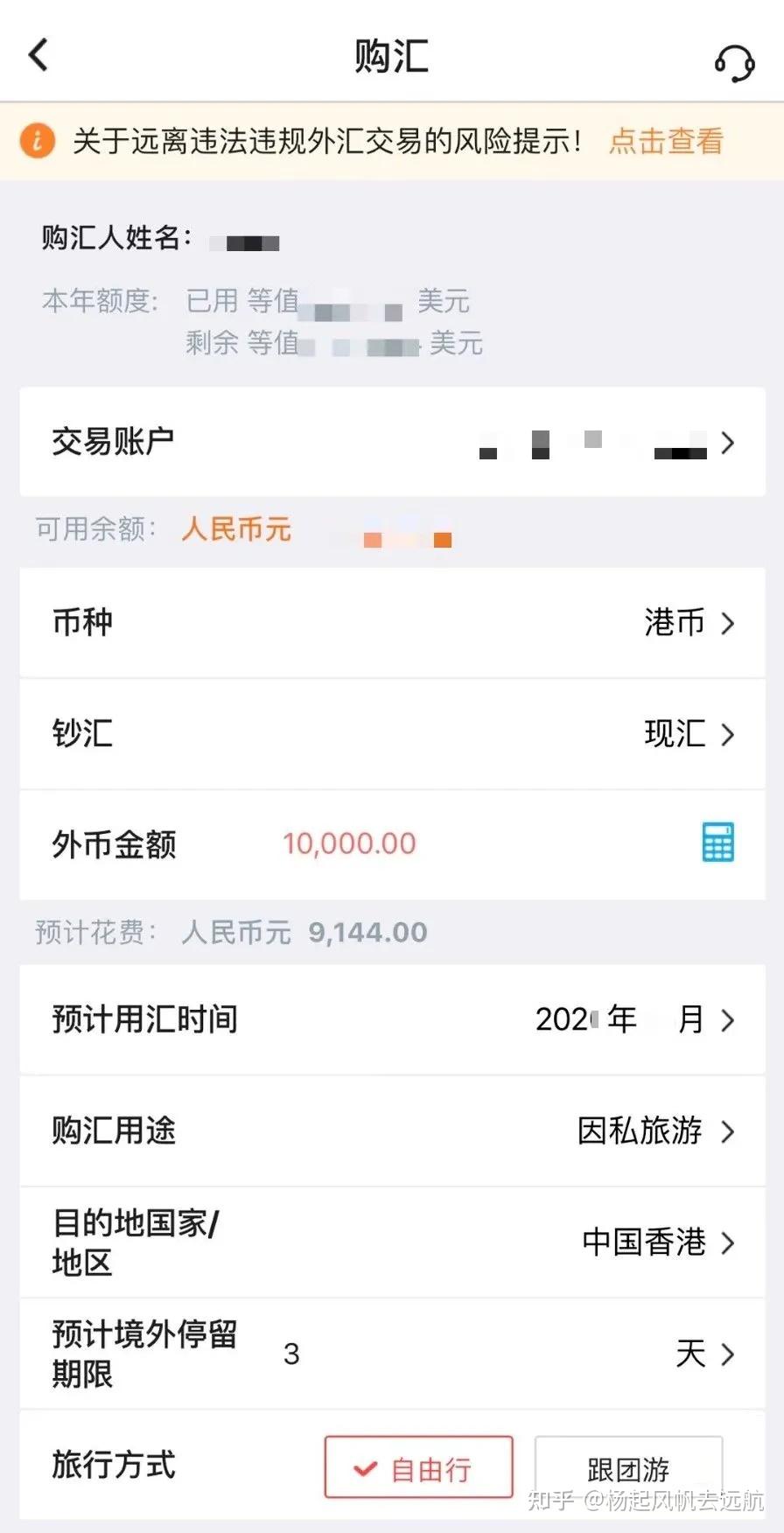The height and width of the screenshot is (1533, 784).
Task: Open the 币种 currency selector showing 港币
Action: tap(392, 623)
